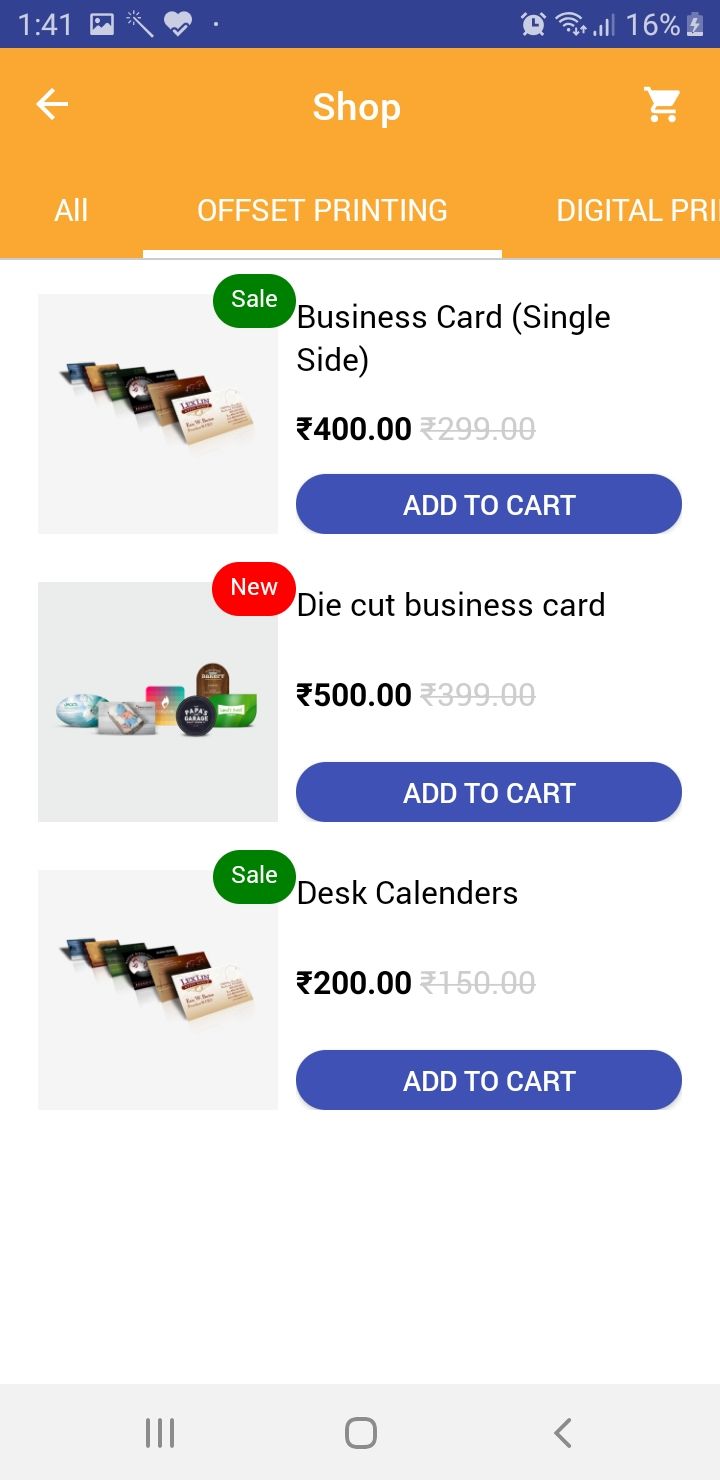This screenshot has width=720, height=1480.
Task: Add Business Card (Single Side) to cart
Action: pos(489,504)
